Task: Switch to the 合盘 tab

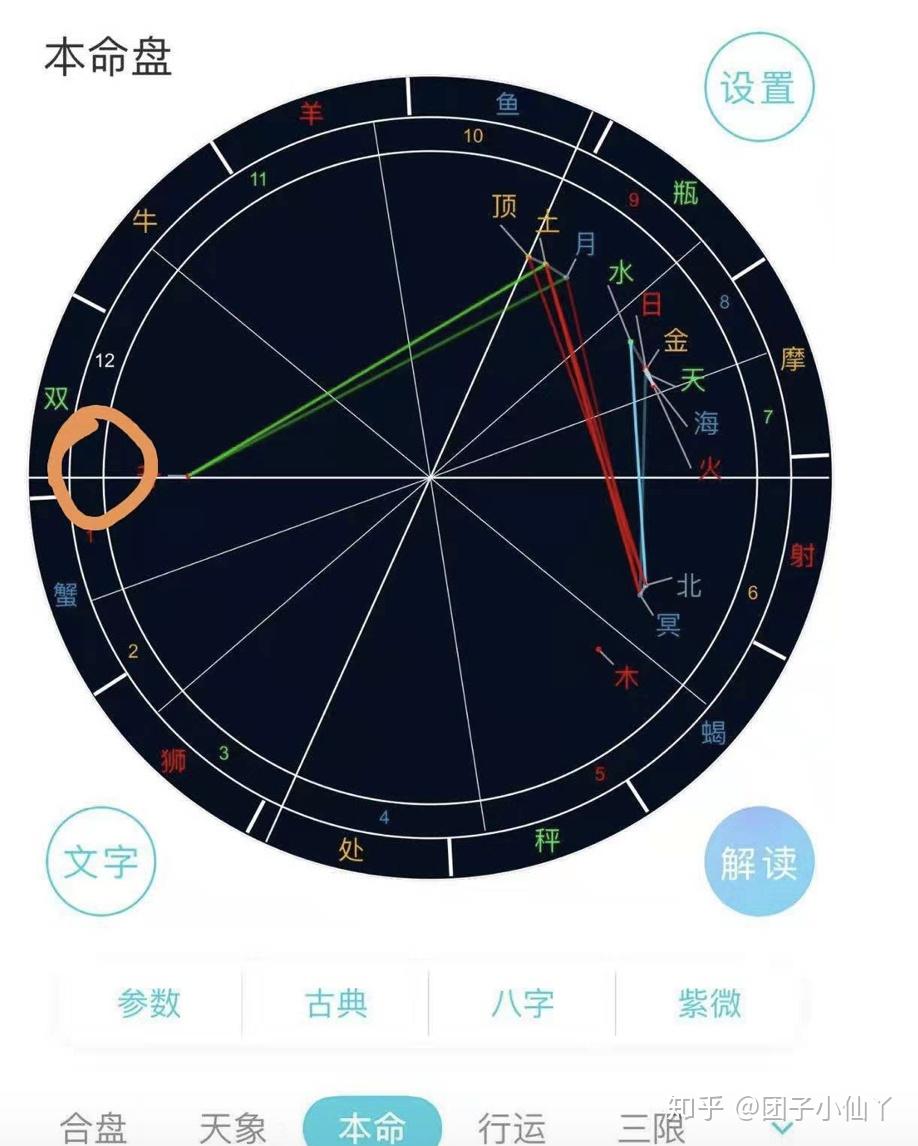Action: 93,1128
